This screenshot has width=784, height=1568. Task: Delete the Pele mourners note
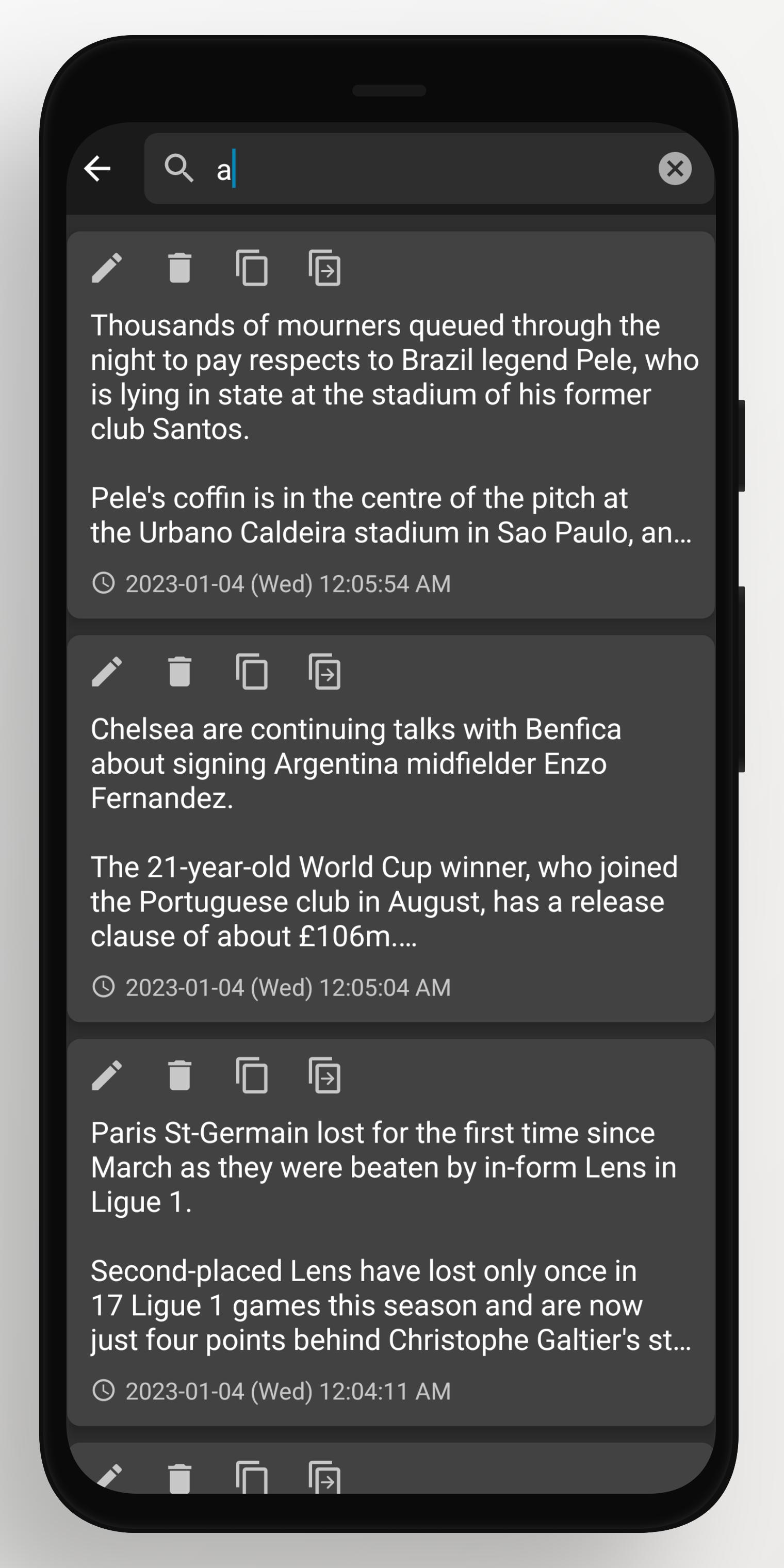click(179, 268)
